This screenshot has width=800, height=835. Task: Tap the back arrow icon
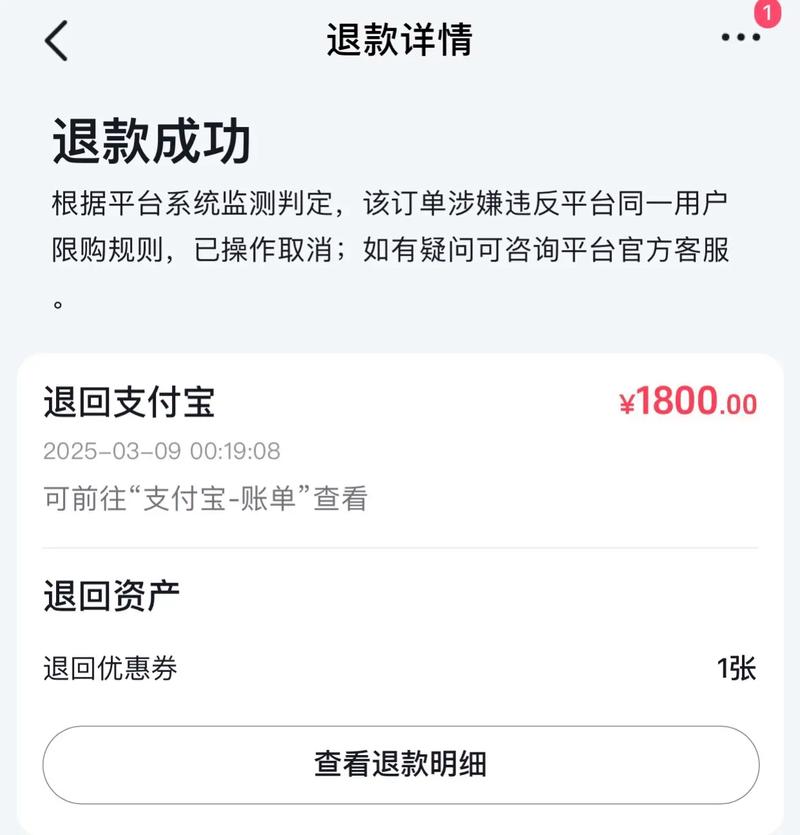(x=54, y=40)
